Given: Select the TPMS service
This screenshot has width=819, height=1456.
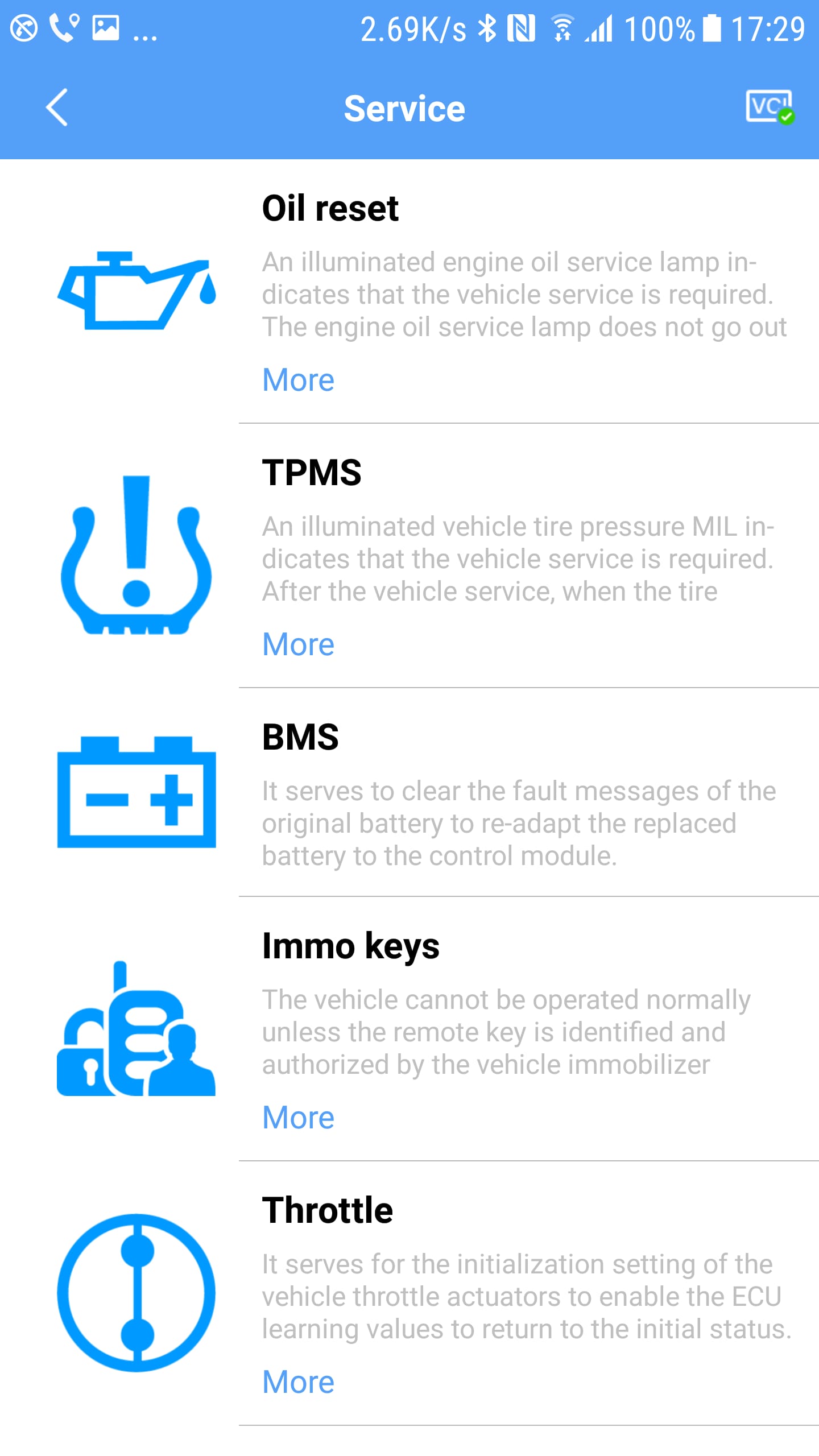Looking at the screenshot, I should (312, 473).
